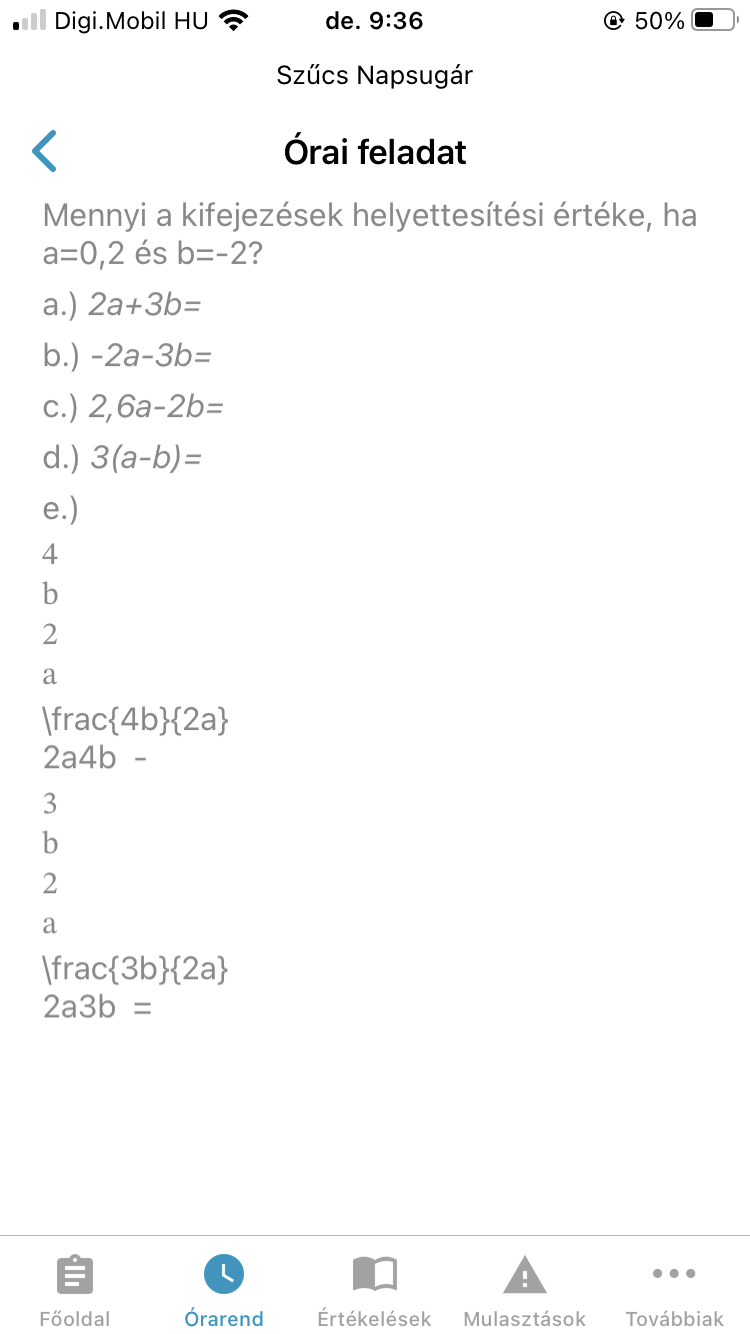The image size is (750, 1334).
Task: Switch to the Értékelések tab
Action: (375, 1290)
